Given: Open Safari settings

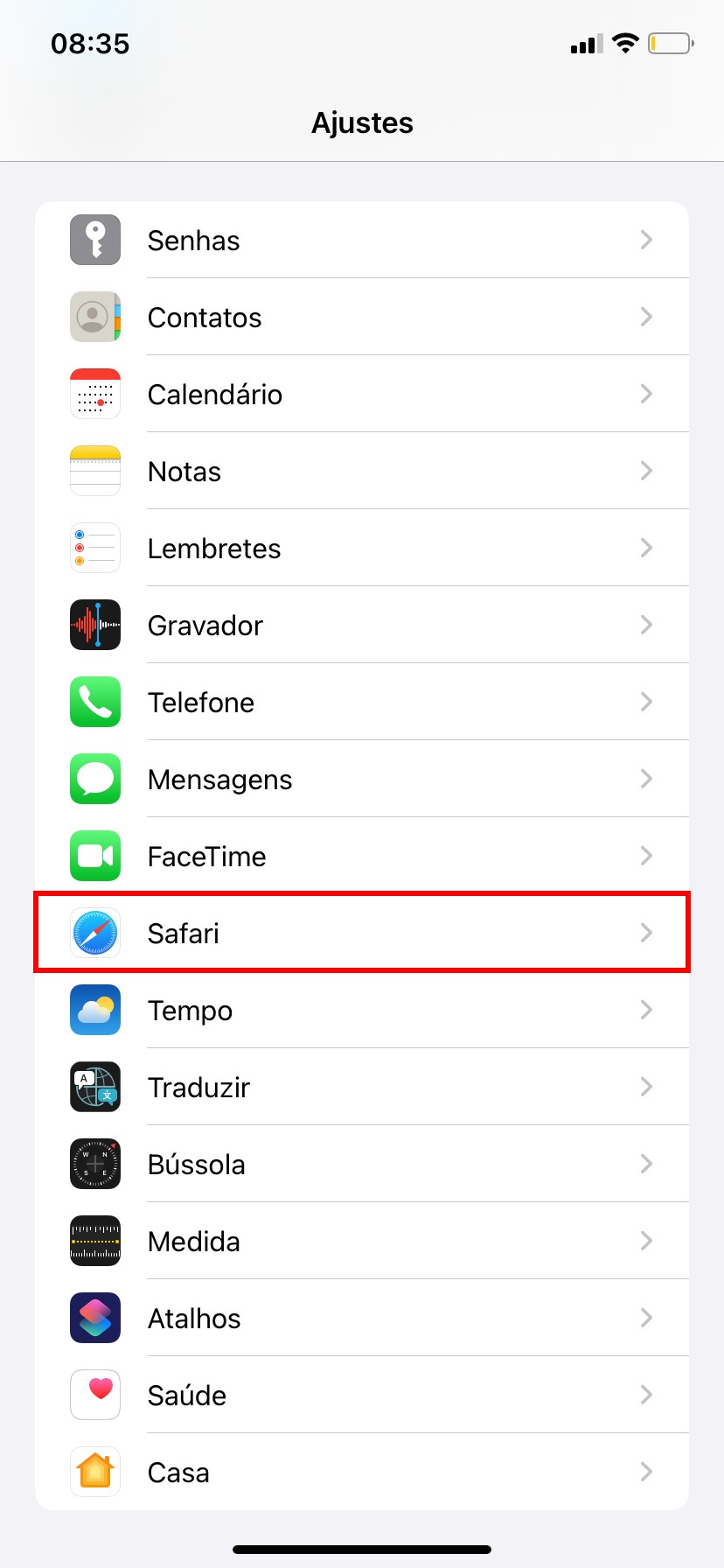Looking at the screenshot, I should point(362,934).
